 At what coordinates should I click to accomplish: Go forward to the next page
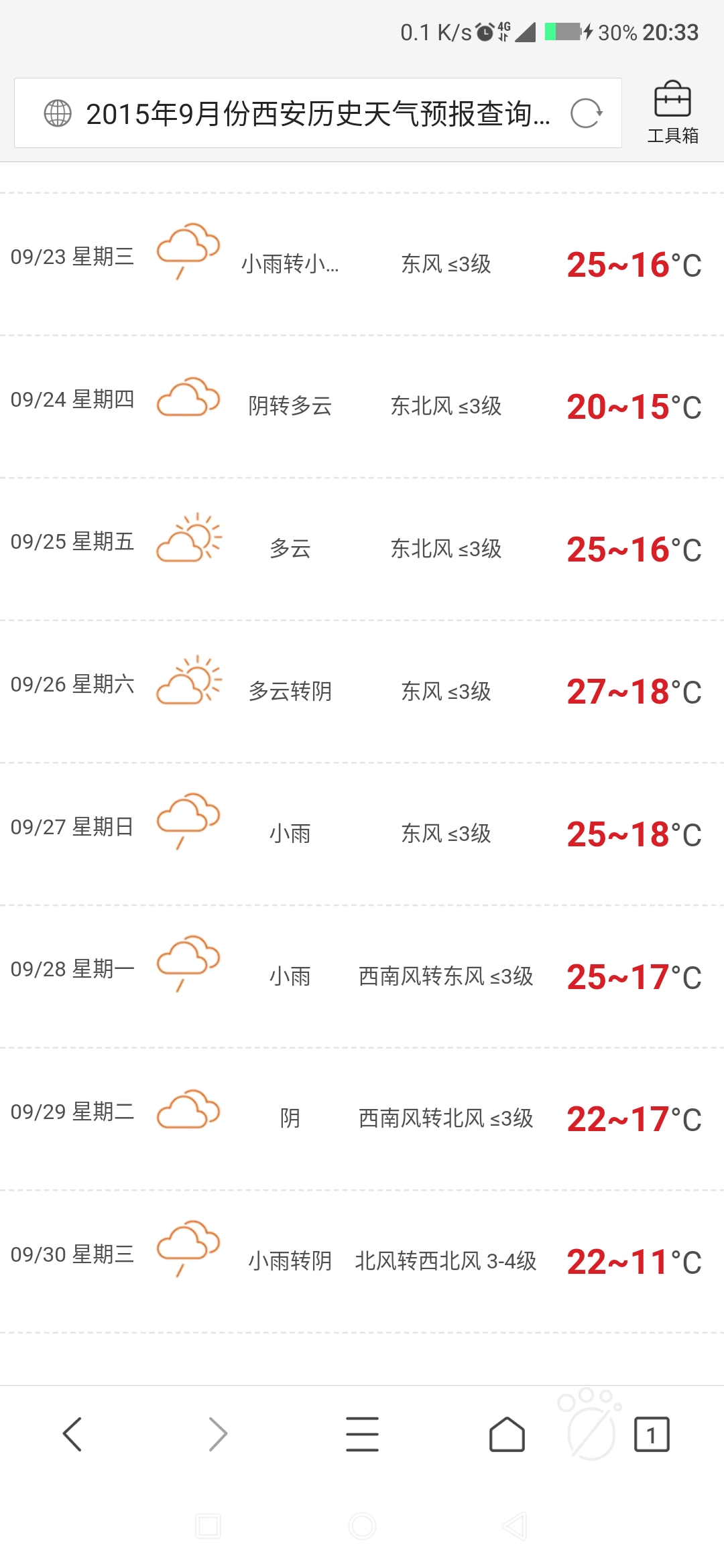218,1434
